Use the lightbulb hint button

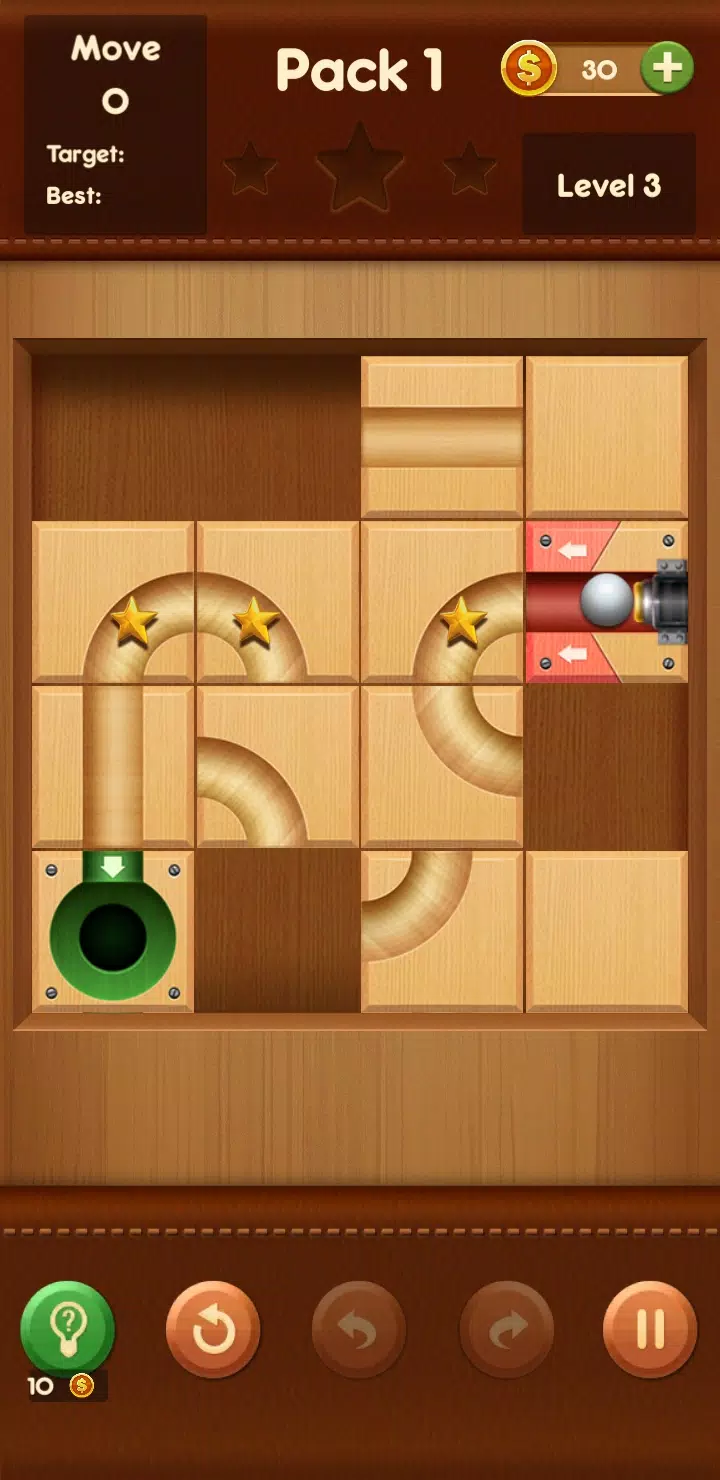pos(67,1329)
